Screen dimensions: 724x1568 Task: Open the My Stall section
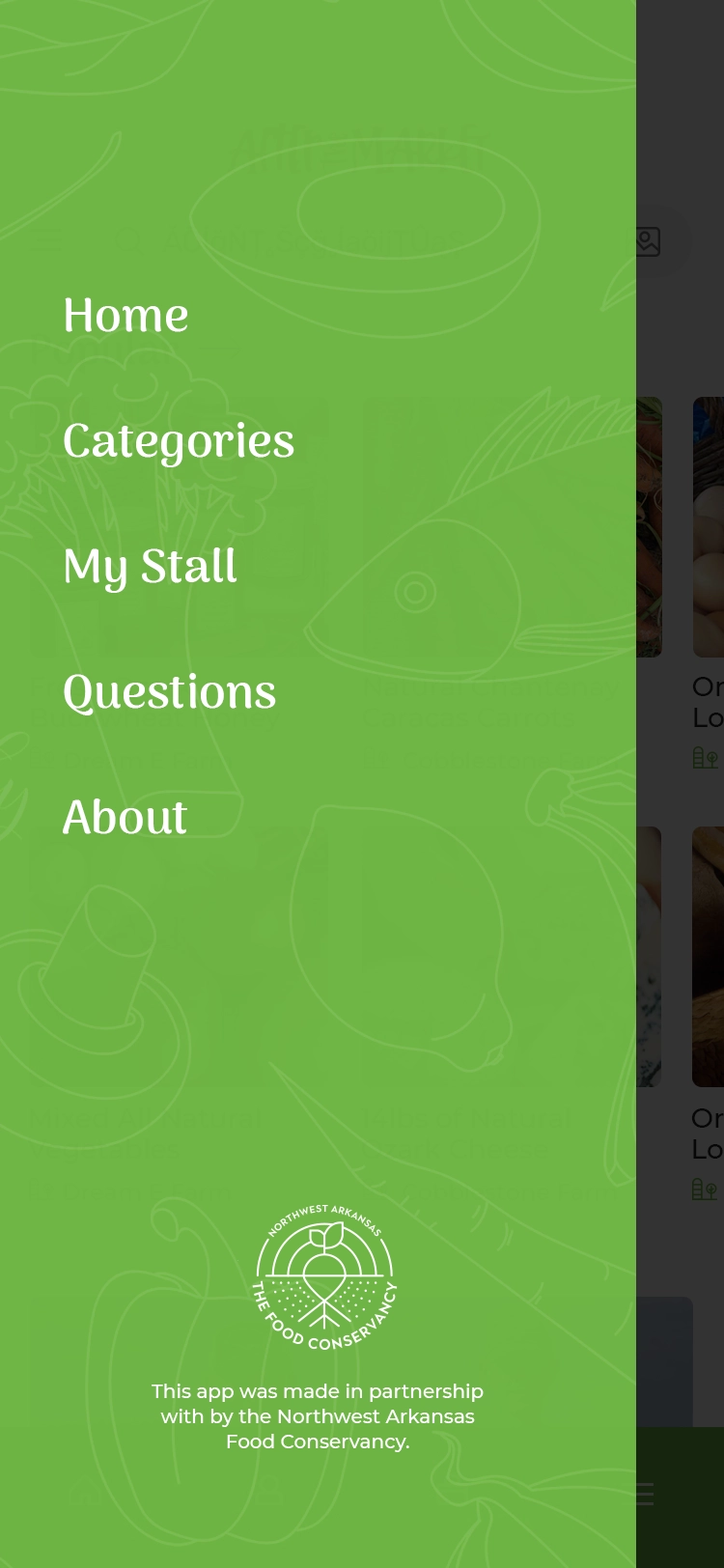pos(150,568)
